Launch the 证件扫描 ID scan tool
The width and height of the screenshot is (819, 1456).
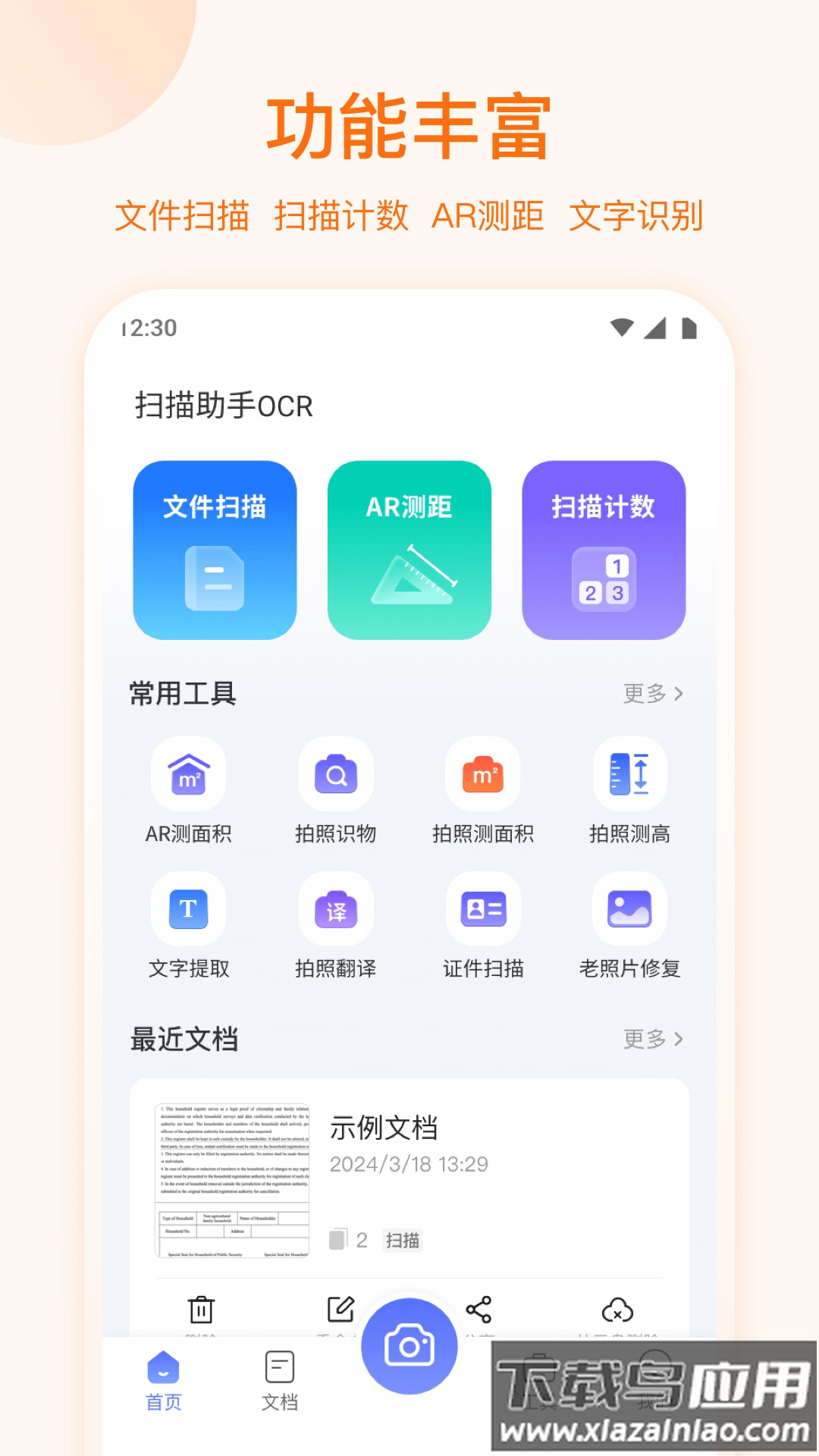pos(484,922)
